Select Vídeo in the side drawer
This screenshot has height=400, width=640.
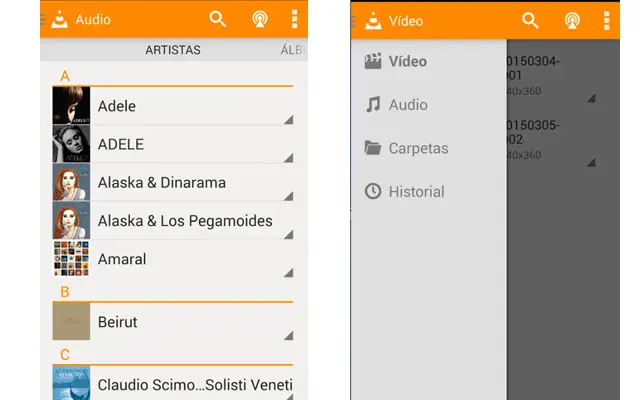(407, 61)
